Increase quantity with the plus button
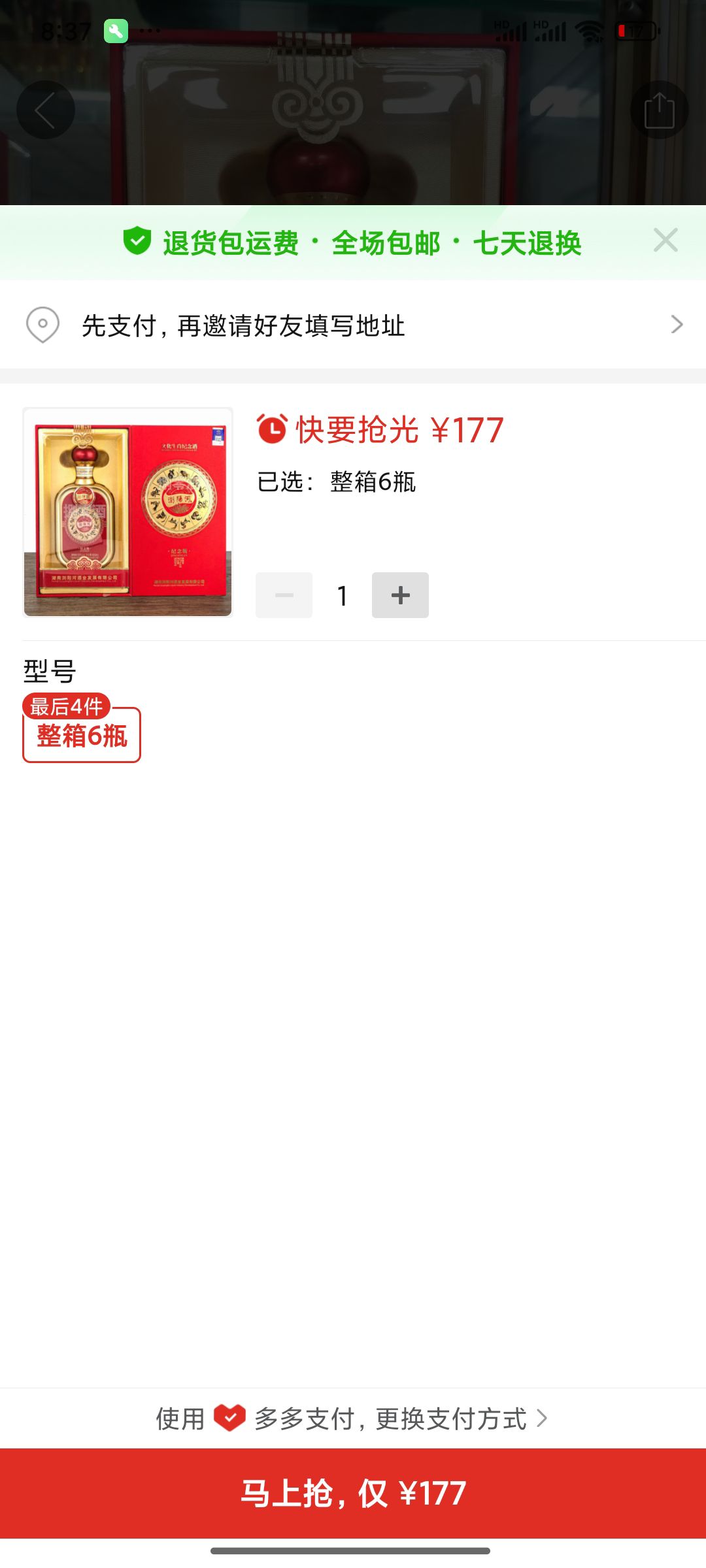 tap(400, 595)
